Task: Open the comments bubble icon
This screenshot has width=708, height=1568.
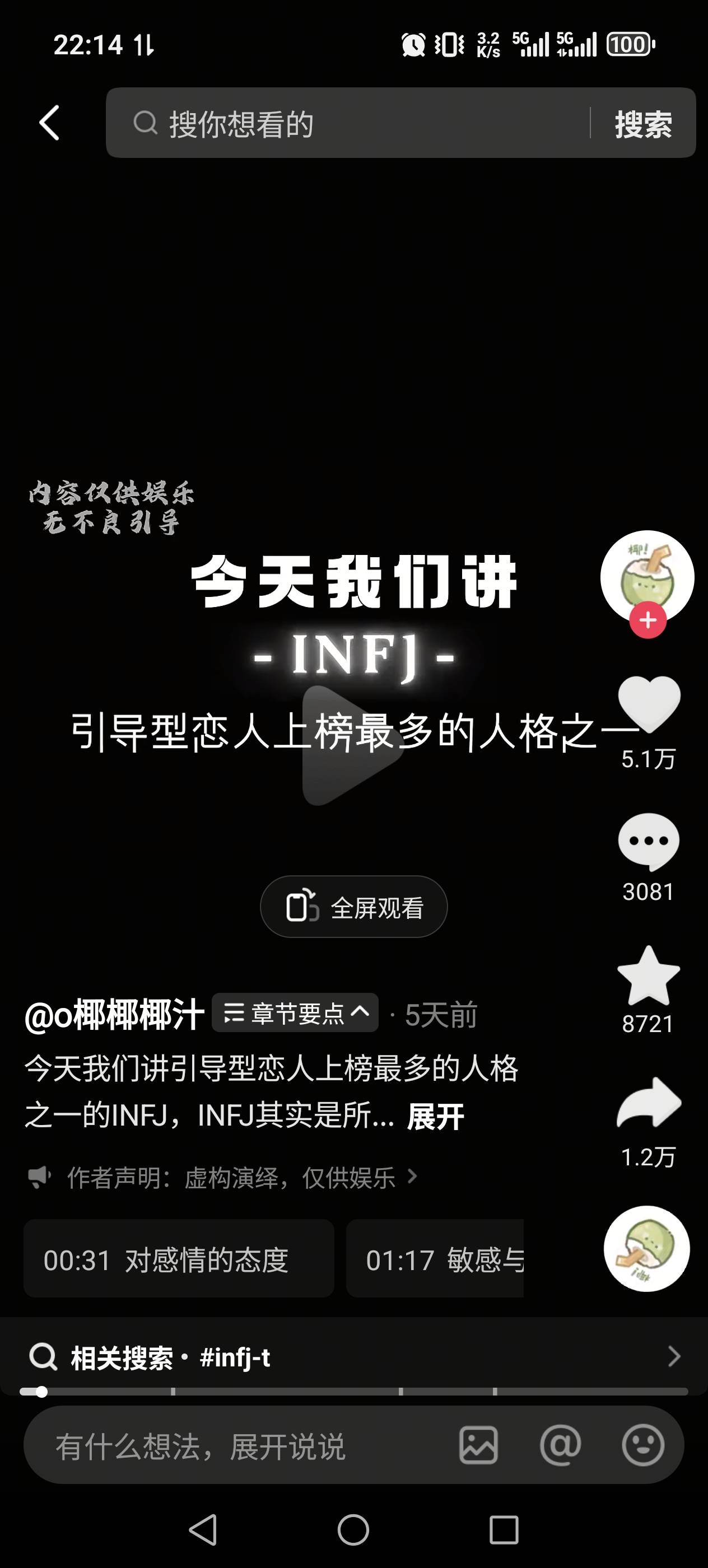Action: click(x=648, y=841)
